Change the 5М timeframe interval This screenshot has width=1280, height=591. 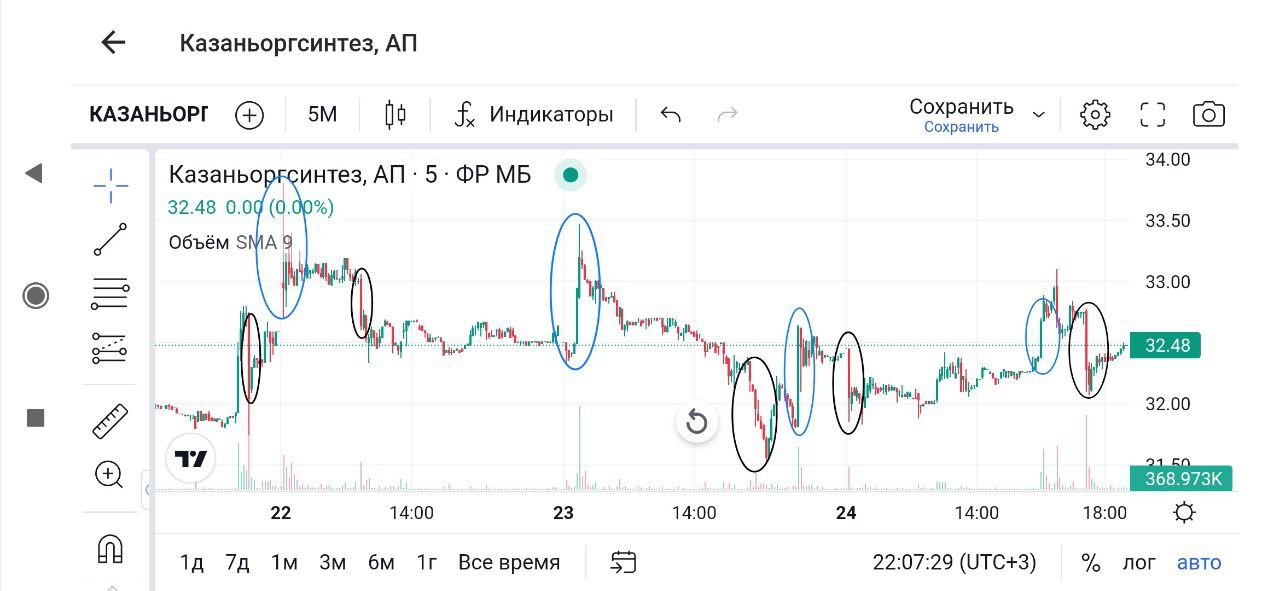(x=322, y=114)
